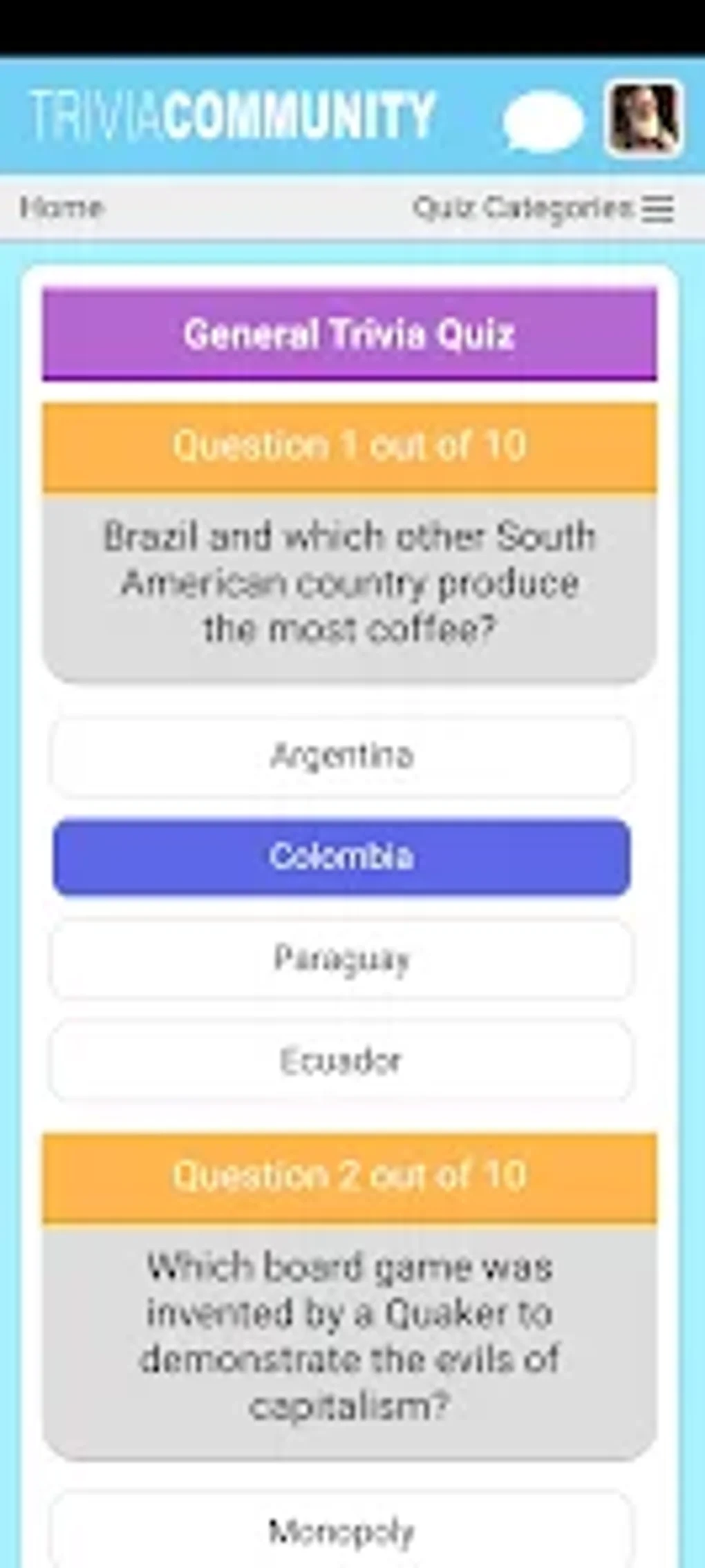Click the Question 1 out of 10 banner
Screen dimensions: 705x1568
click(350, 446)
